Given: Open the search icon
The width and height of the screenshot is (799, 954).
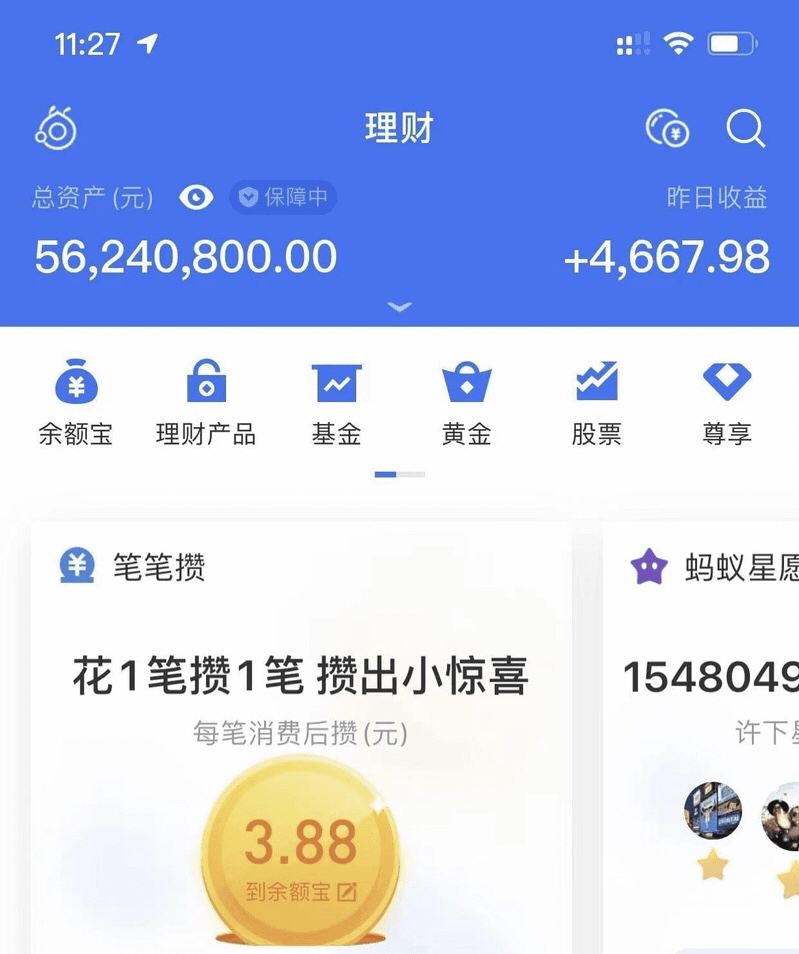Looking at the screenshot, I should coord(745,129).
